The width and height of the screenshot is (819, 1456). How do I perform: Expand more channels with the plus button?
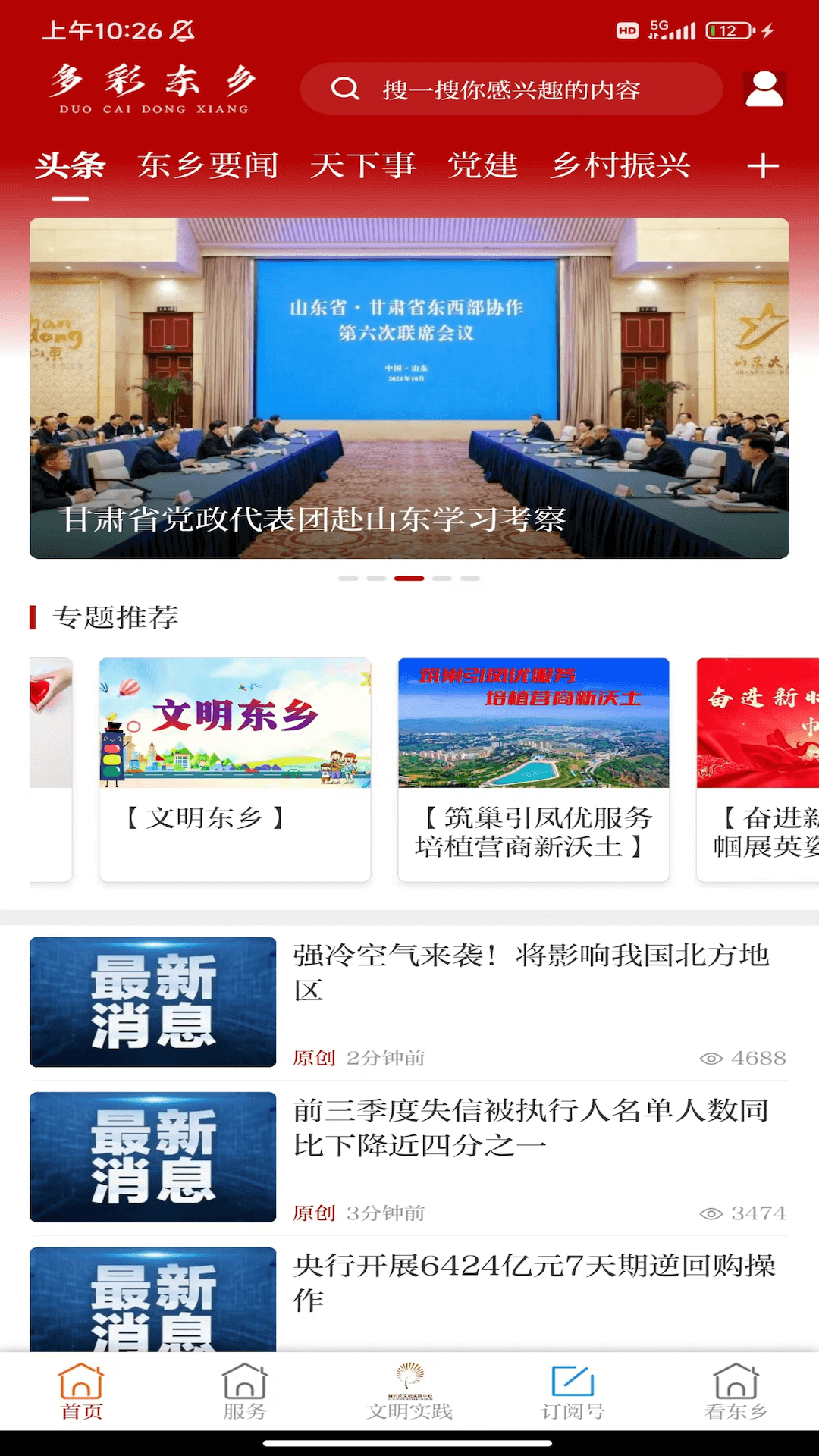[x=764, y=165]
